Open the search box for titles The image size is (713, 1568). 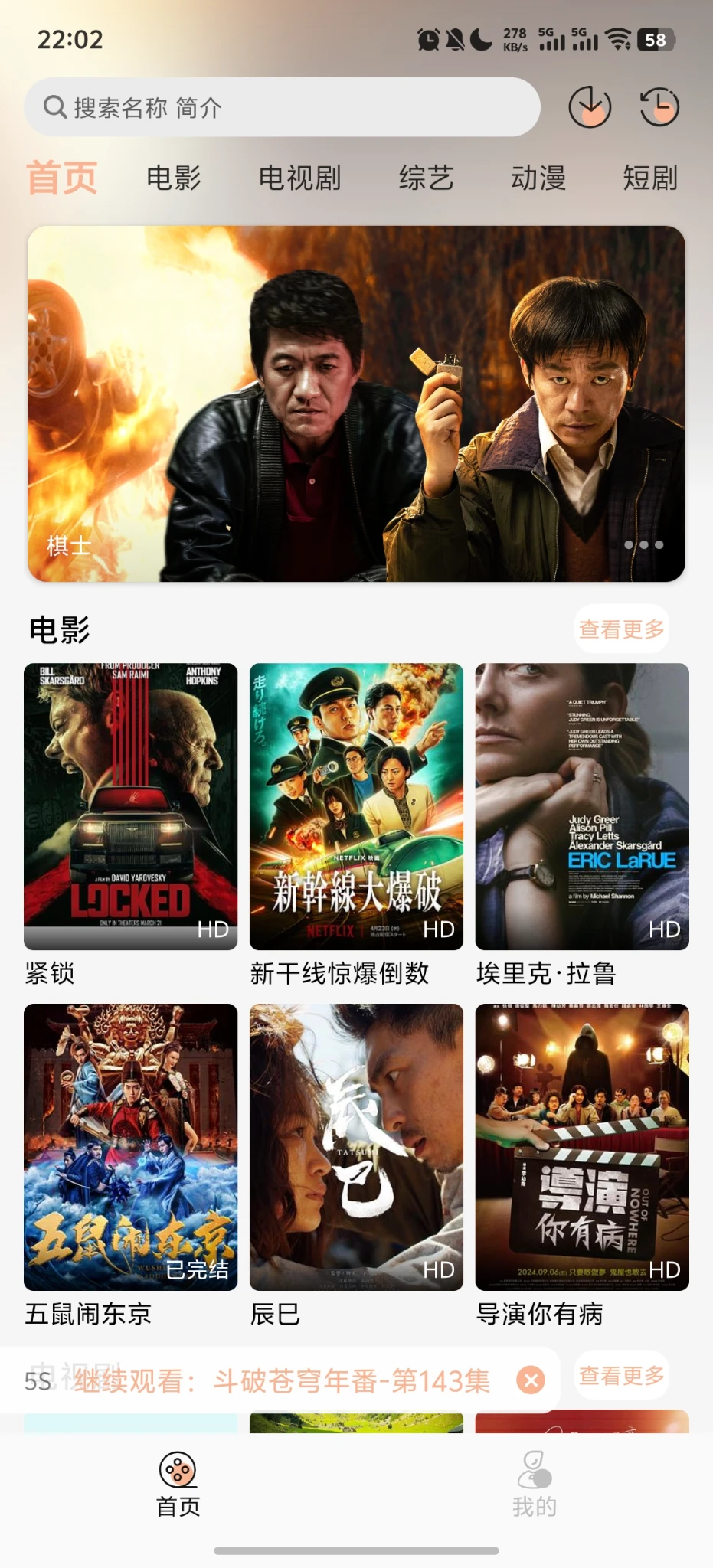(x=282, y=107)
